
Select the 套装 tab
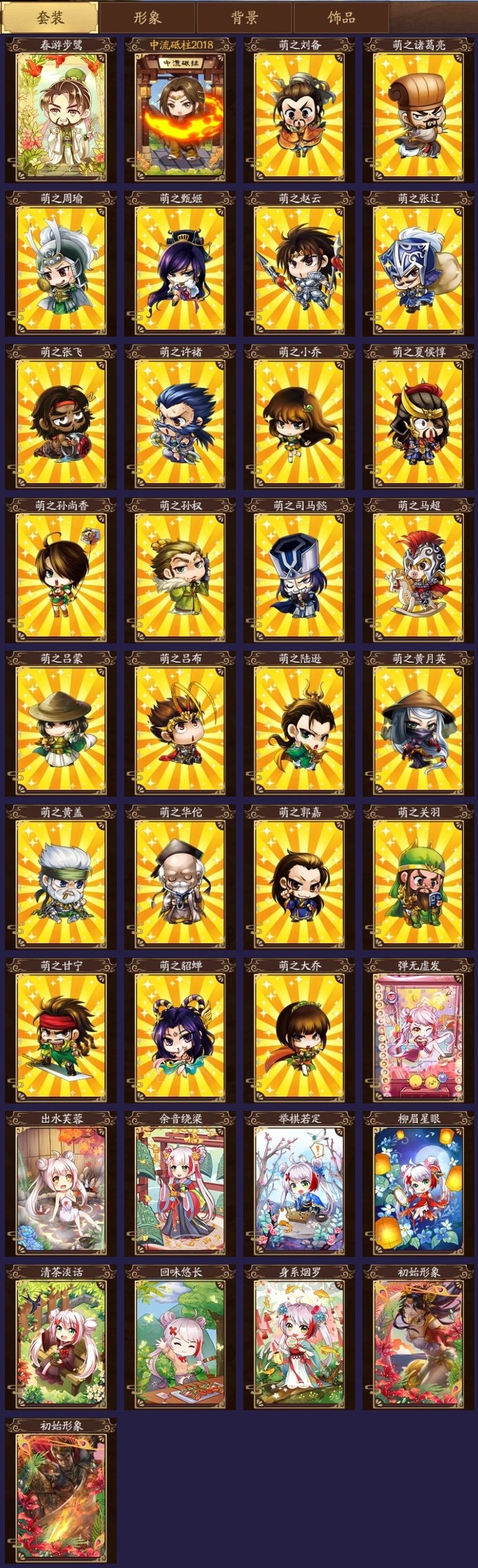click(x=50, y=17)
